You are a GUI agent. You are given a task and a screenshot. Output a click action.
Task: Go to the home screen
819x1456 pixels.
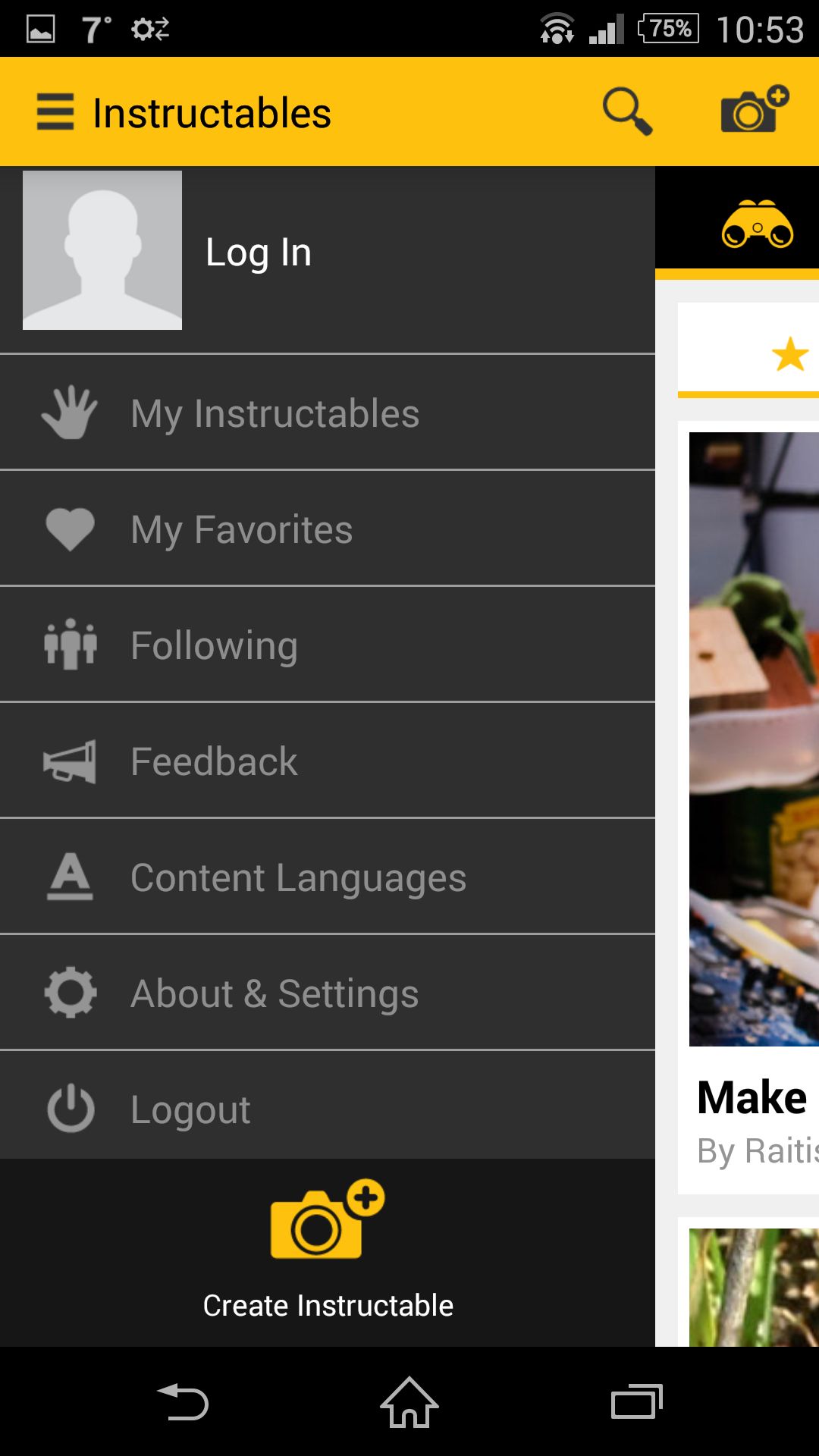click(409, 1402)
